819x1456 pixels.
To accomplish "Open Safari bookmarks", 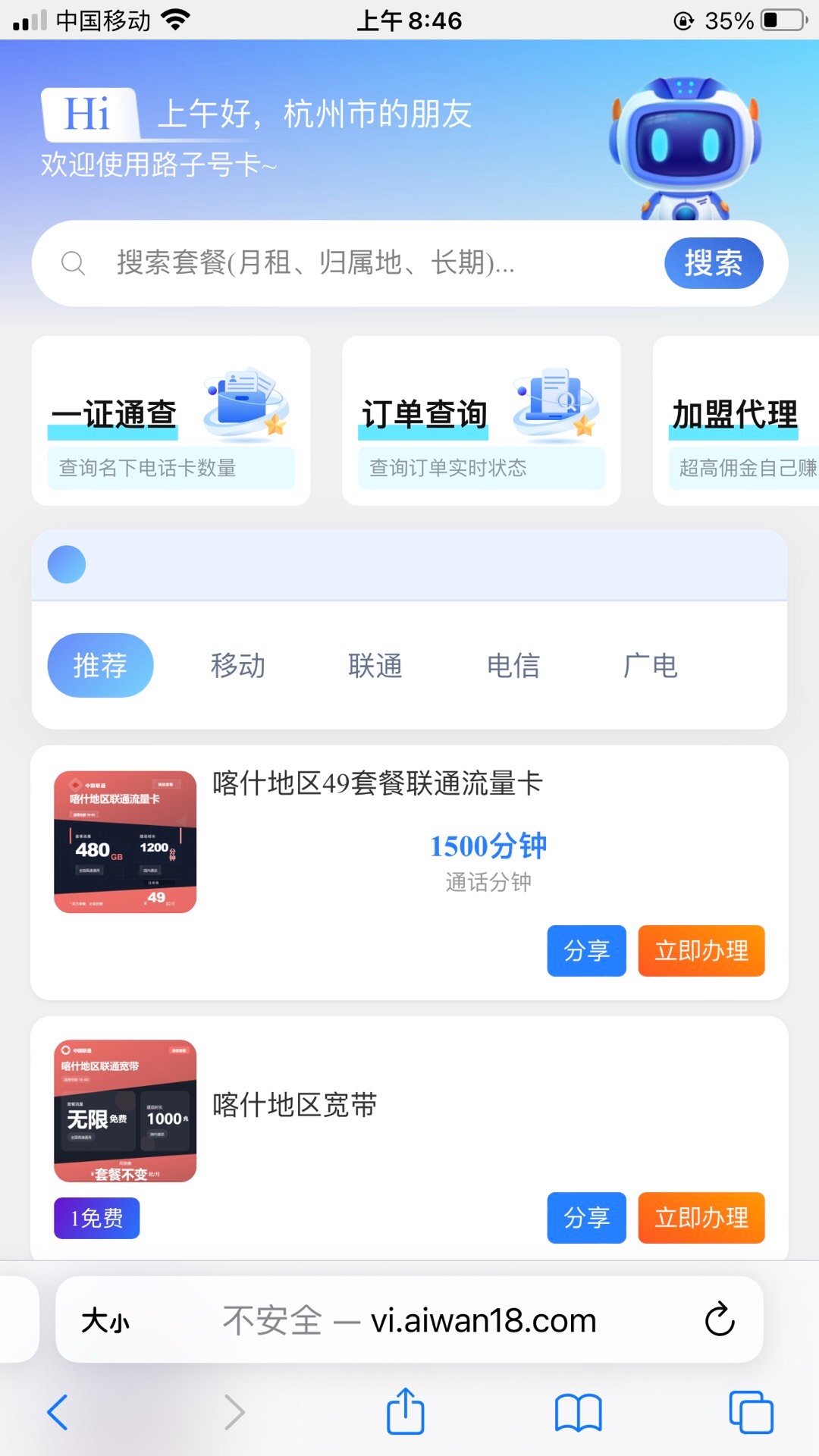I will [578, 1412].
